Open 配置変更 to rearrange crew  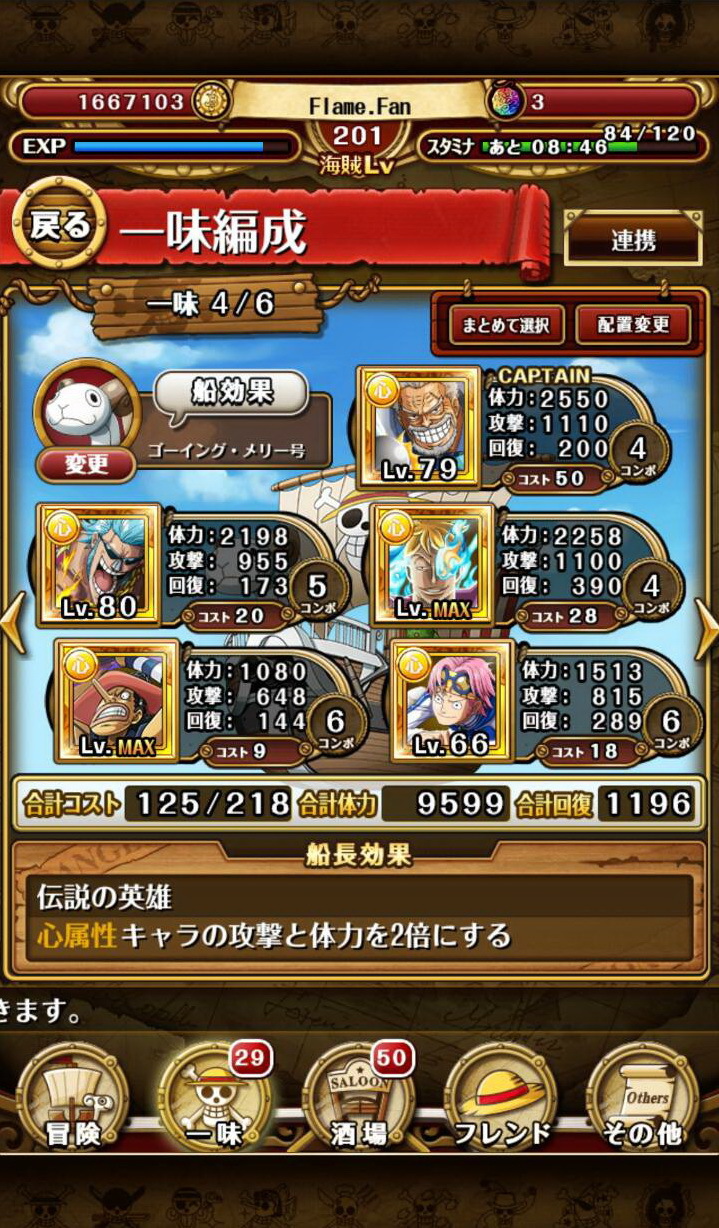[632, 325]
